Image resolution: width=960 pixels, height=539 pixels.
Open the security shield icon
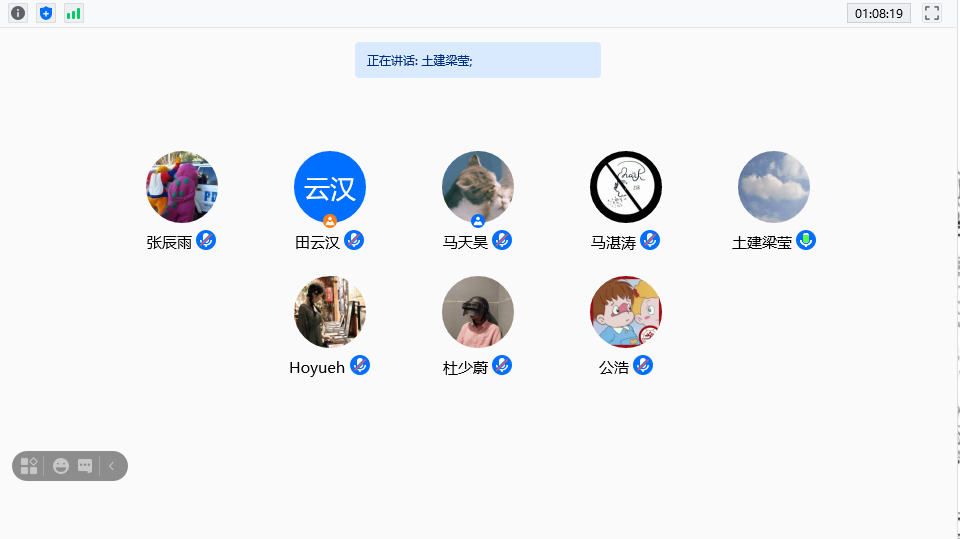pos(46,13)
